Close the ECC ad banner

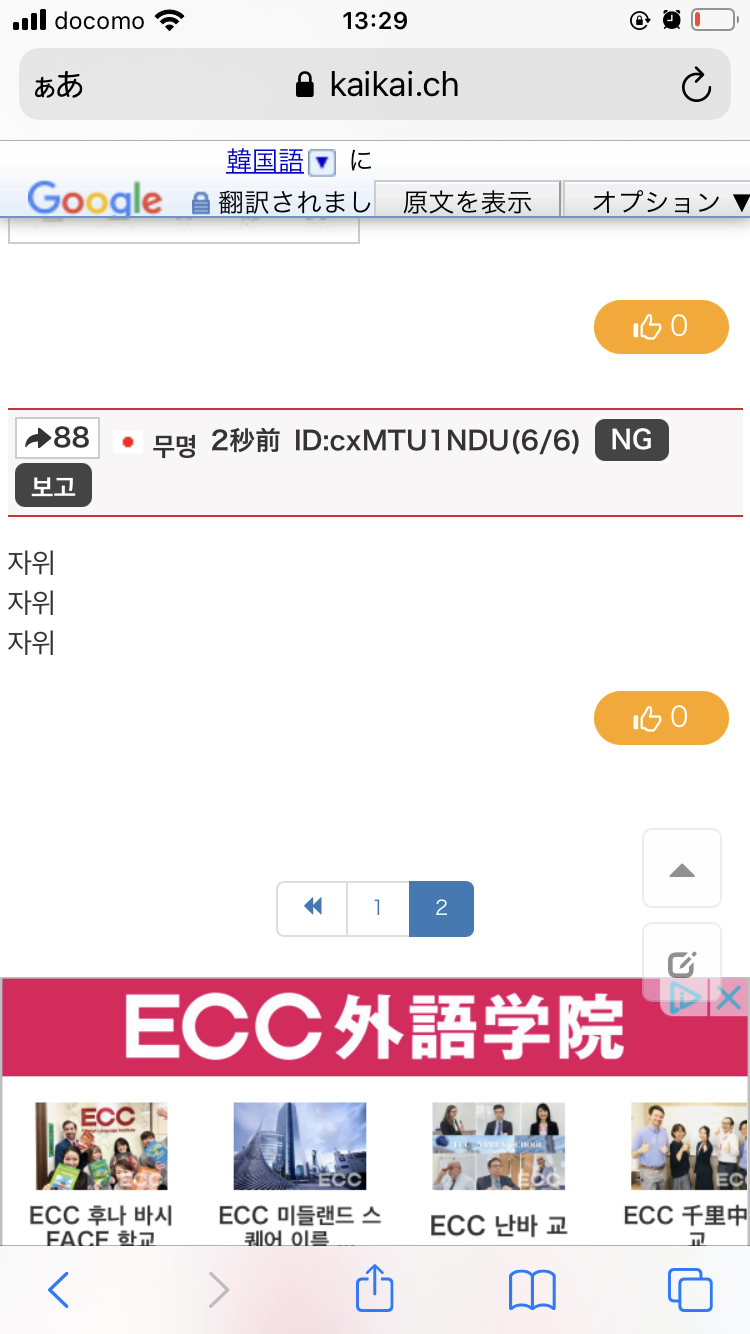pyautogui.click(x=731, y=996)
